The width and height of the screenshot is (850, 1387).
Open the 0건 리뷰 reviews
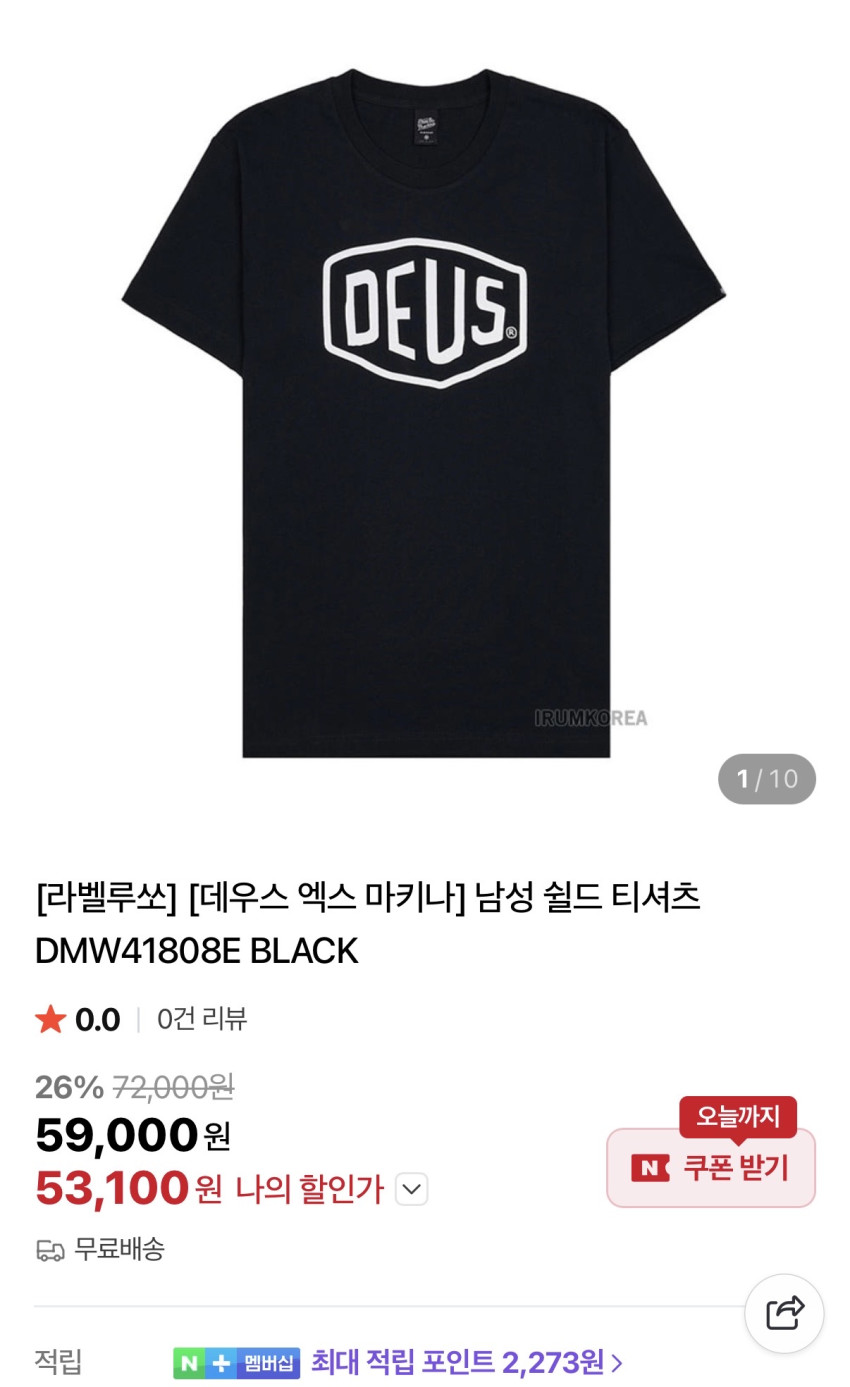202,1019
